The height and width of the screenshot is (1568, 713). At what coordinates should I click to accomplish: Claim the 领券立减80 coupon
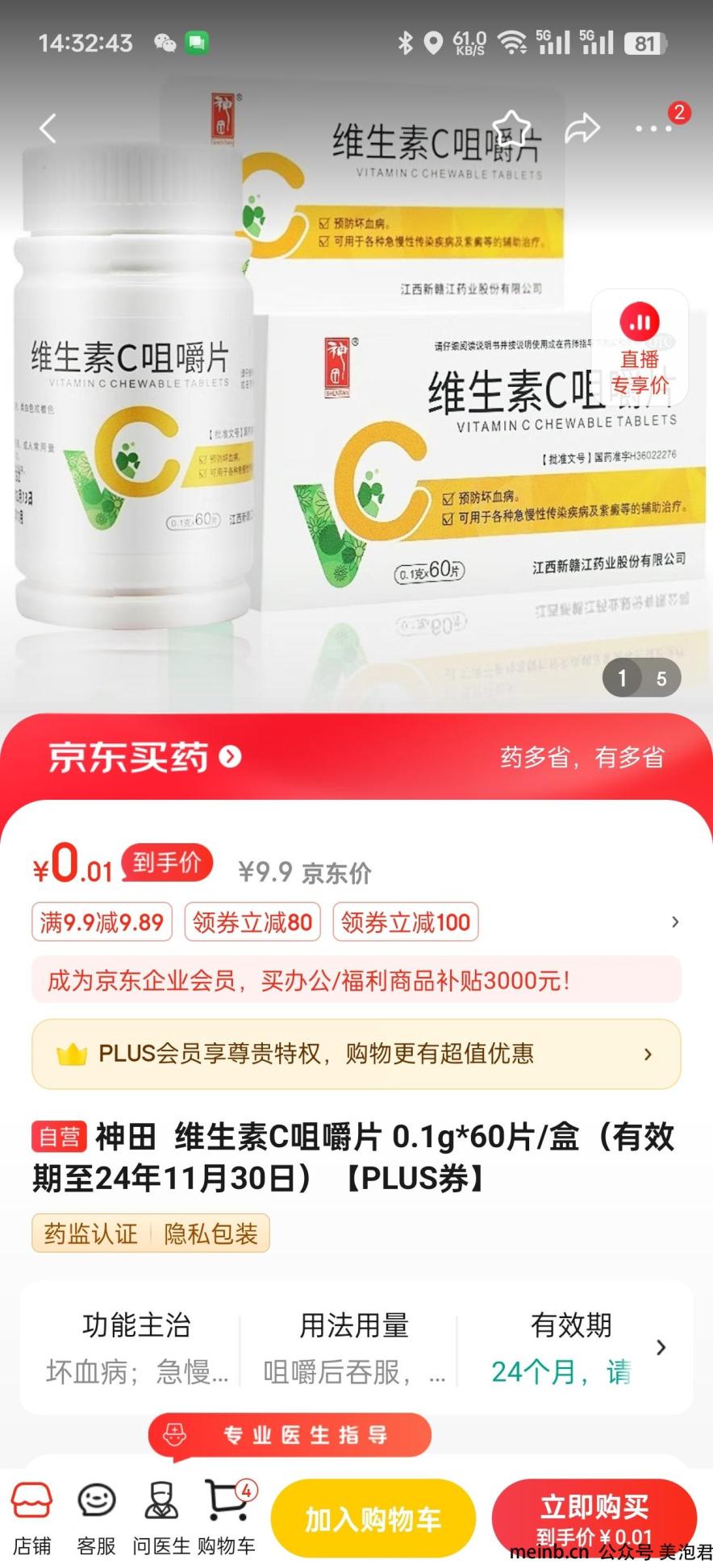coord(252,922)
